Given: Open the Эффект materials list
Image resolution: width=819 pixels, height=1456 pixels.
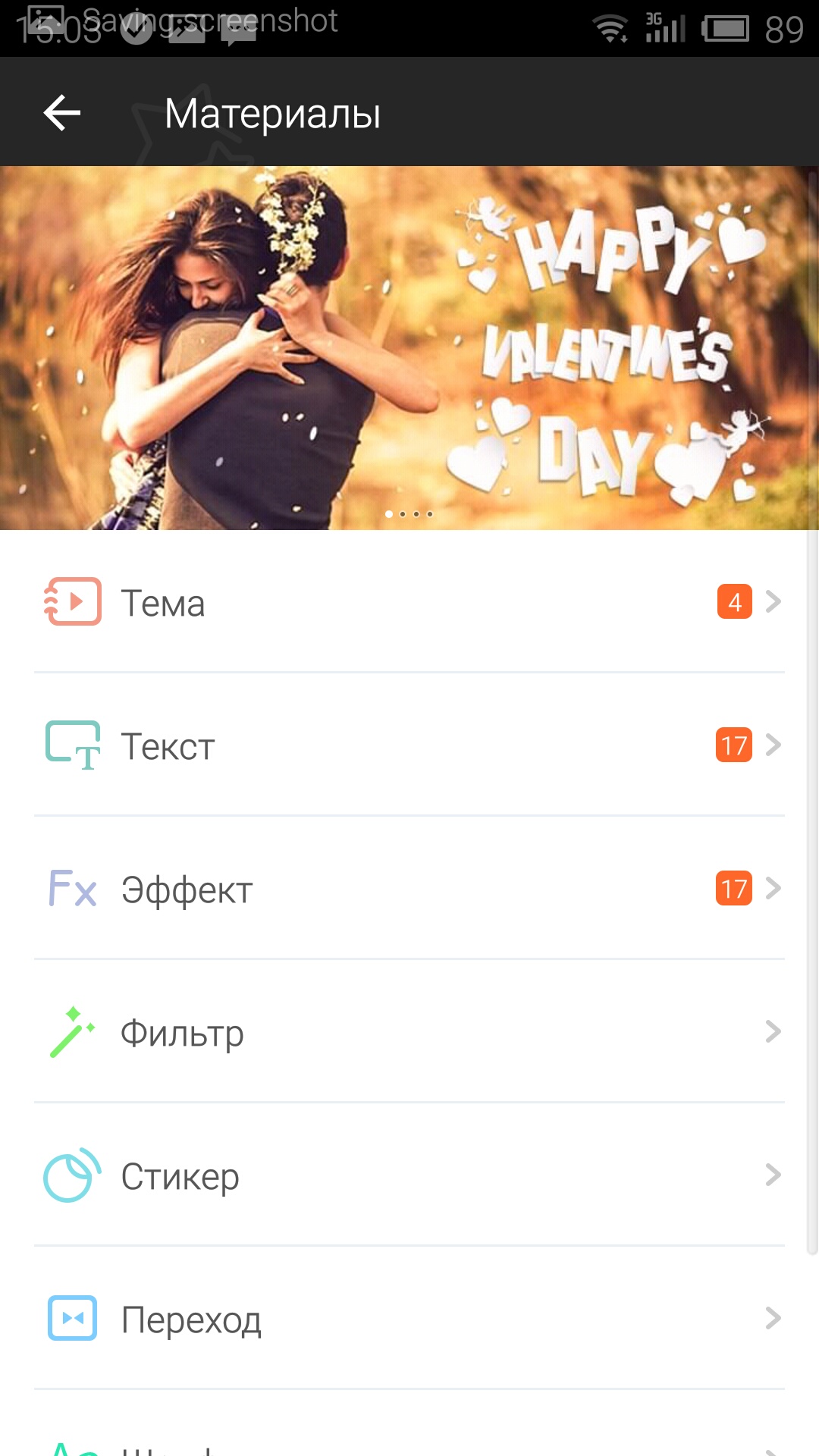Looking at the screenshot, I should pos(409,889).
